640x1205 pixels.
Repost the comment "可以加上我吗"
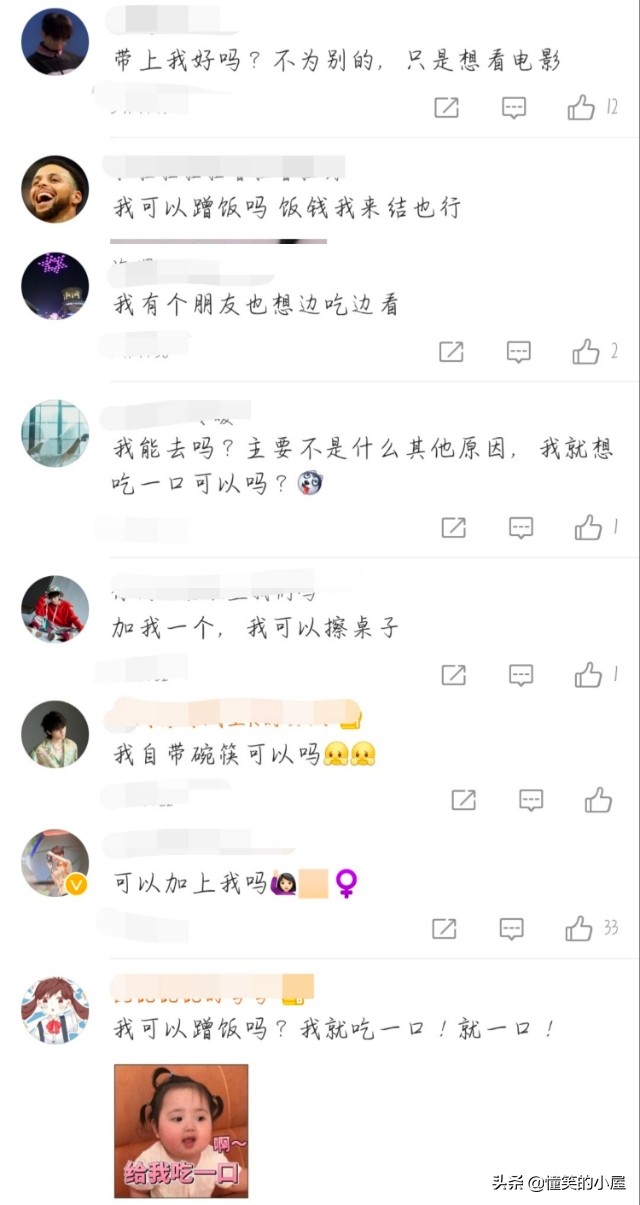(444, 928)
